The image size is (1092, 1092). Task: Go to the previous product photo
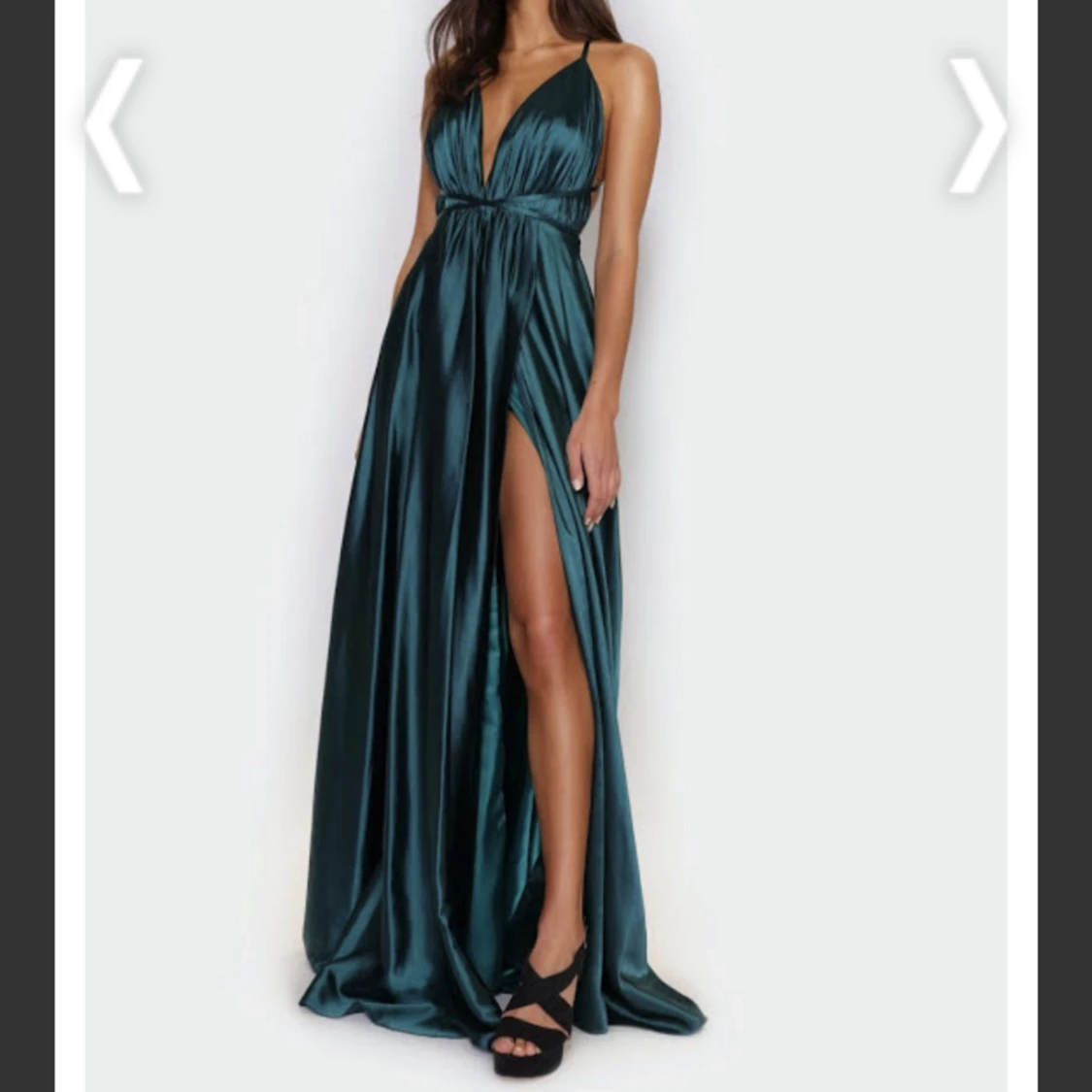coord(114,125)
